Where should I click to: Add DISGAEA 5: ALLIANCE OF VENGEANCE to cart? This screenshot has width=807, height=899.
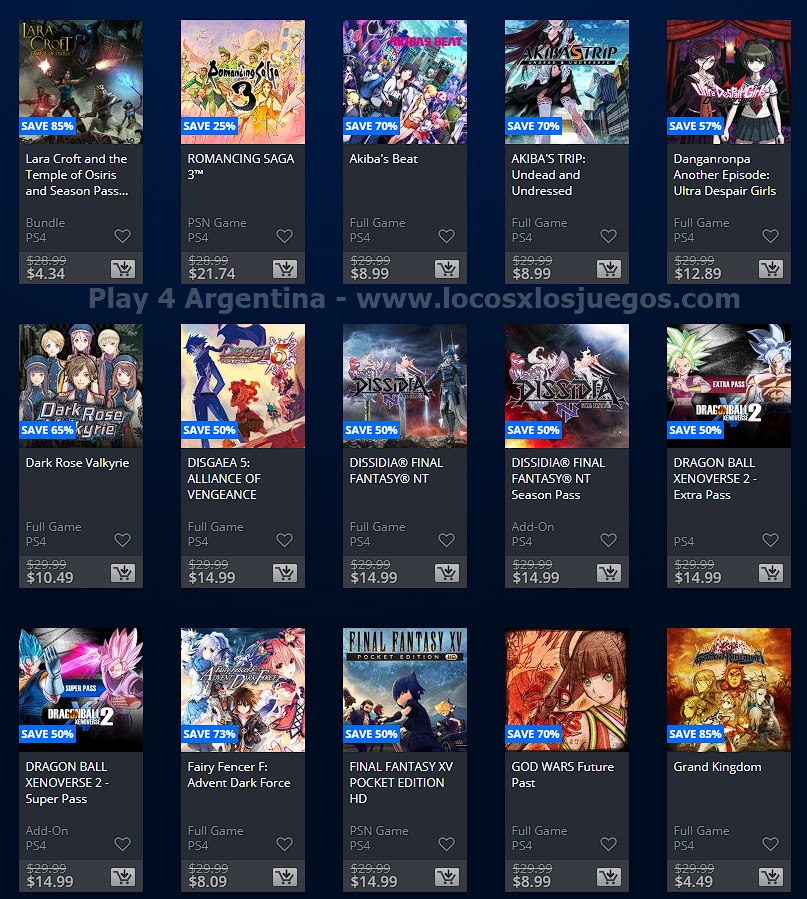(x=284, y=573)
